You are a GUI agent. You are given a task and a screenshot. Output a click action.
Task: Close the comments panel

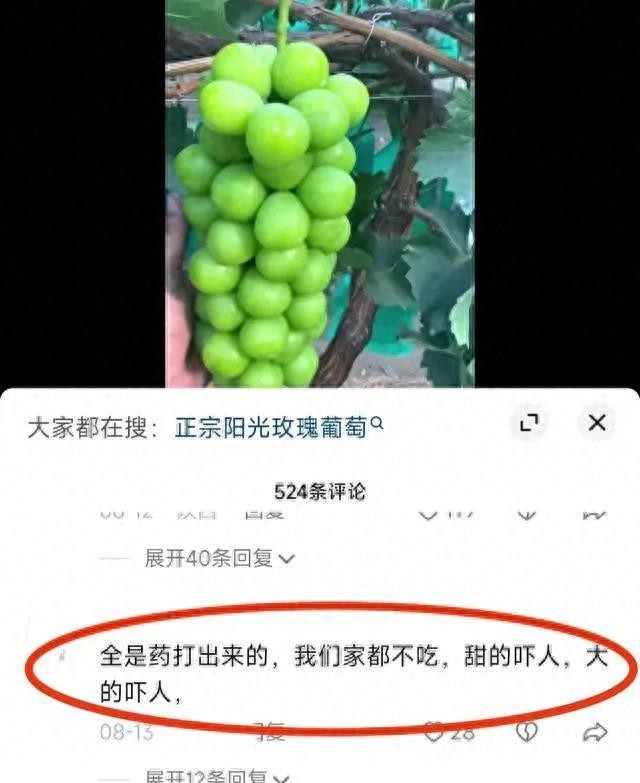[597, 423]
